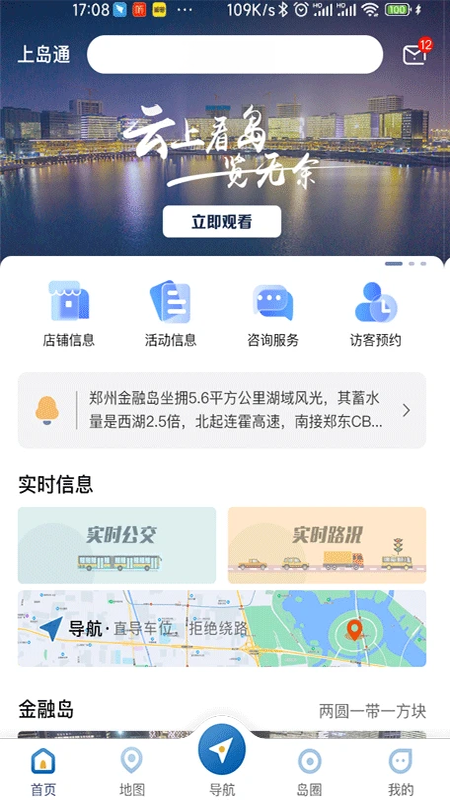Open 店铺信息 shop information
Screen dimensions: 450x800
(x=69, y=314)
